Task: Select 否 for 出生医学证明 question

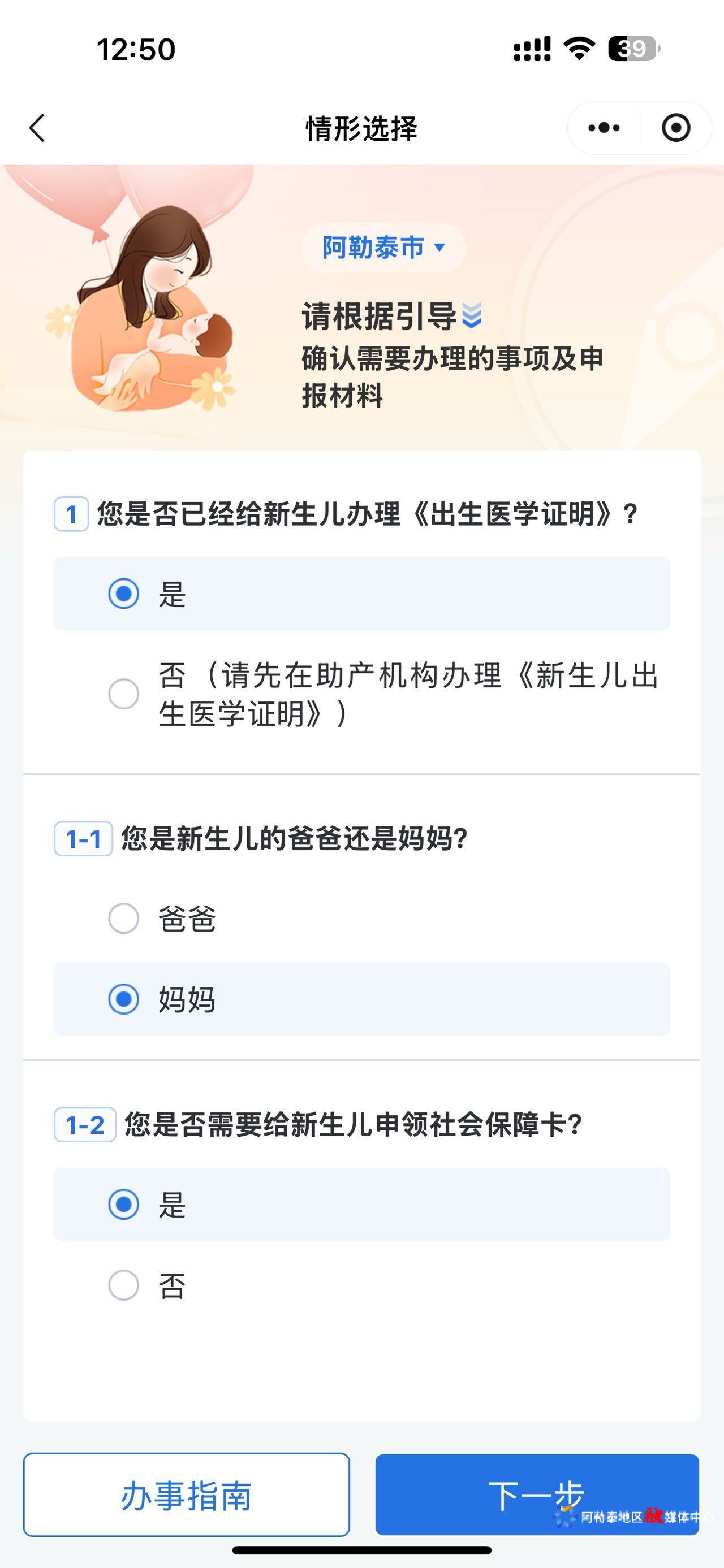Action: click(124, 694)
